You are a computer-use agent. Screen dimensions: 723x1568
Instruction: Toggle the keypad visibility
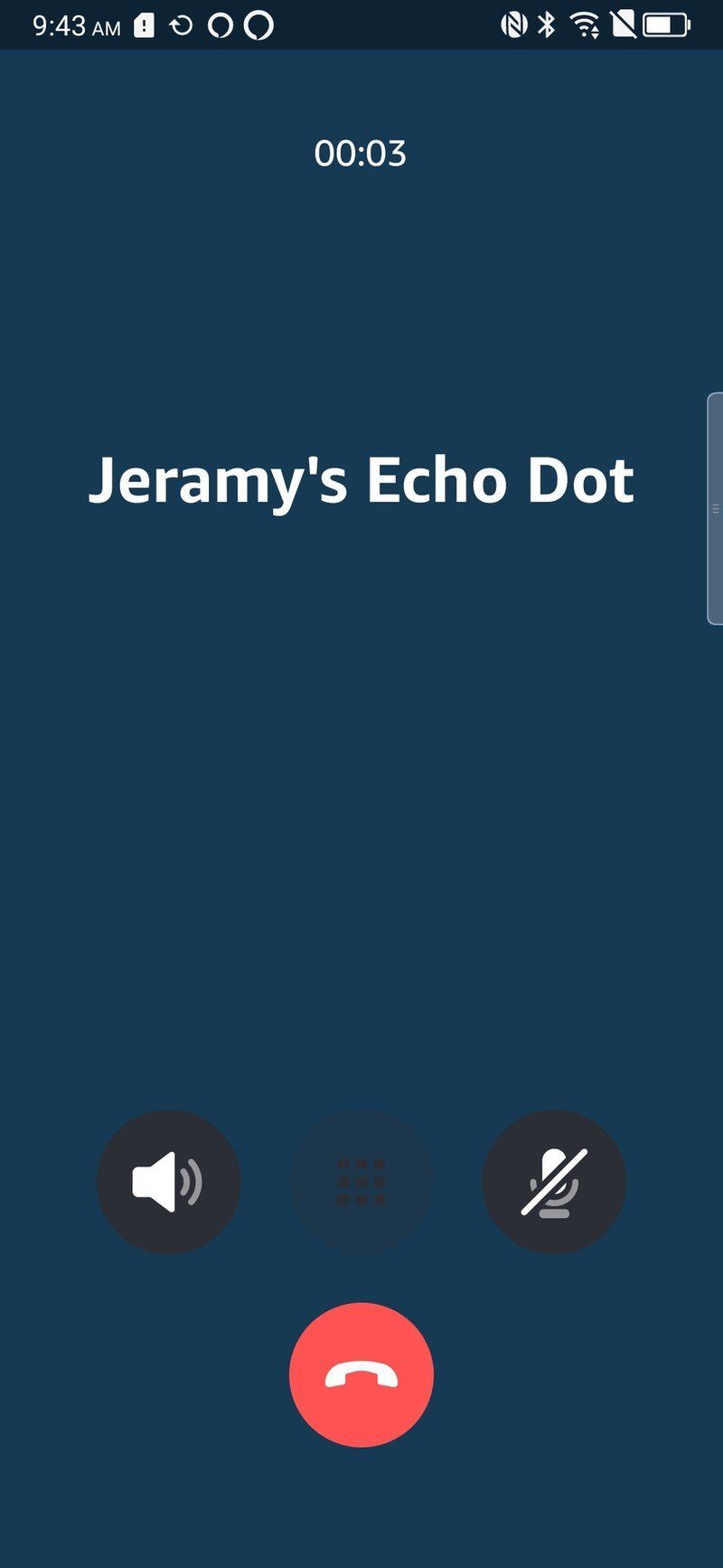[x=361, y=1181]
